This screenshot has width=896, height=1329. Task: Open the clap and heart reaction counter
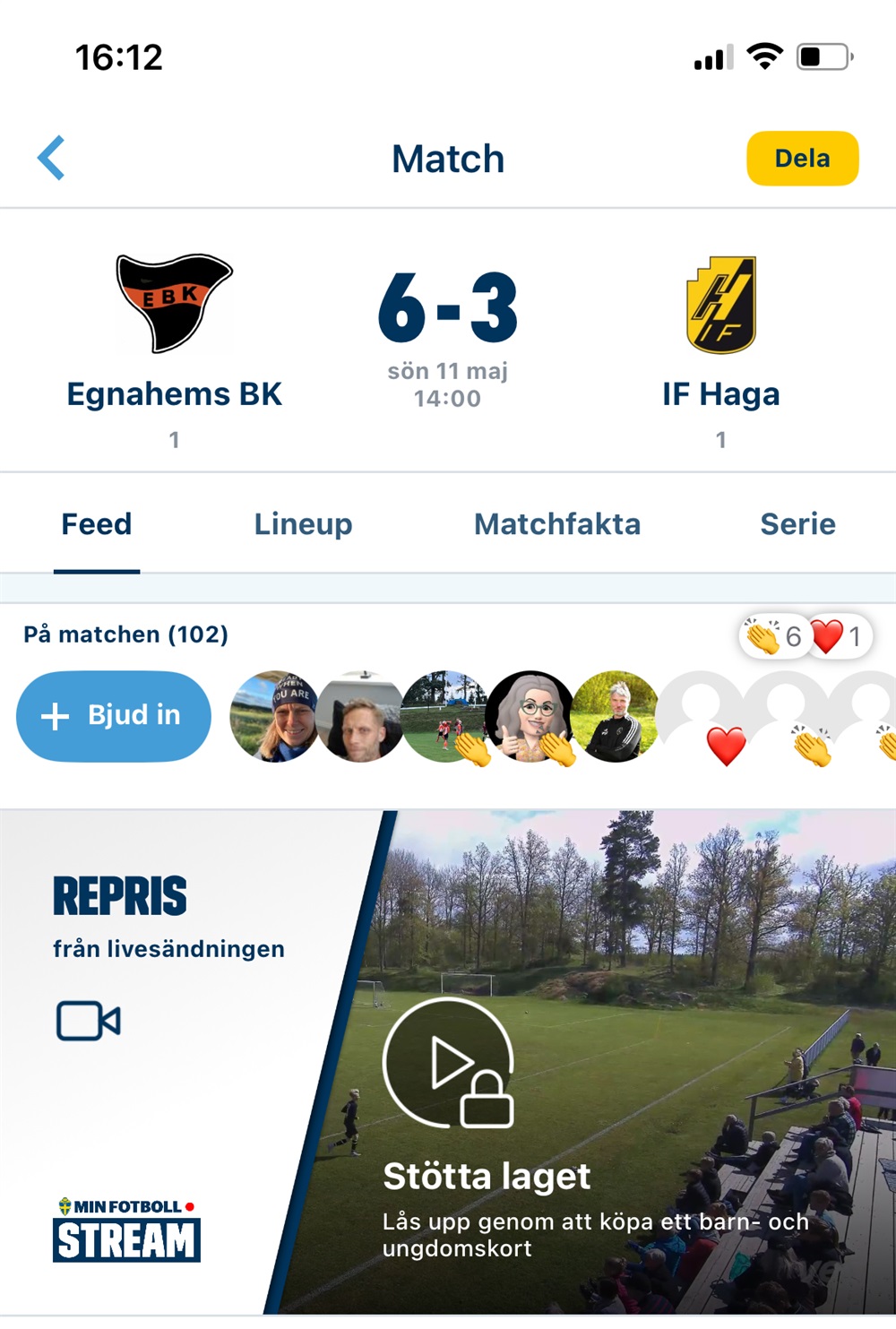(806, 636)
